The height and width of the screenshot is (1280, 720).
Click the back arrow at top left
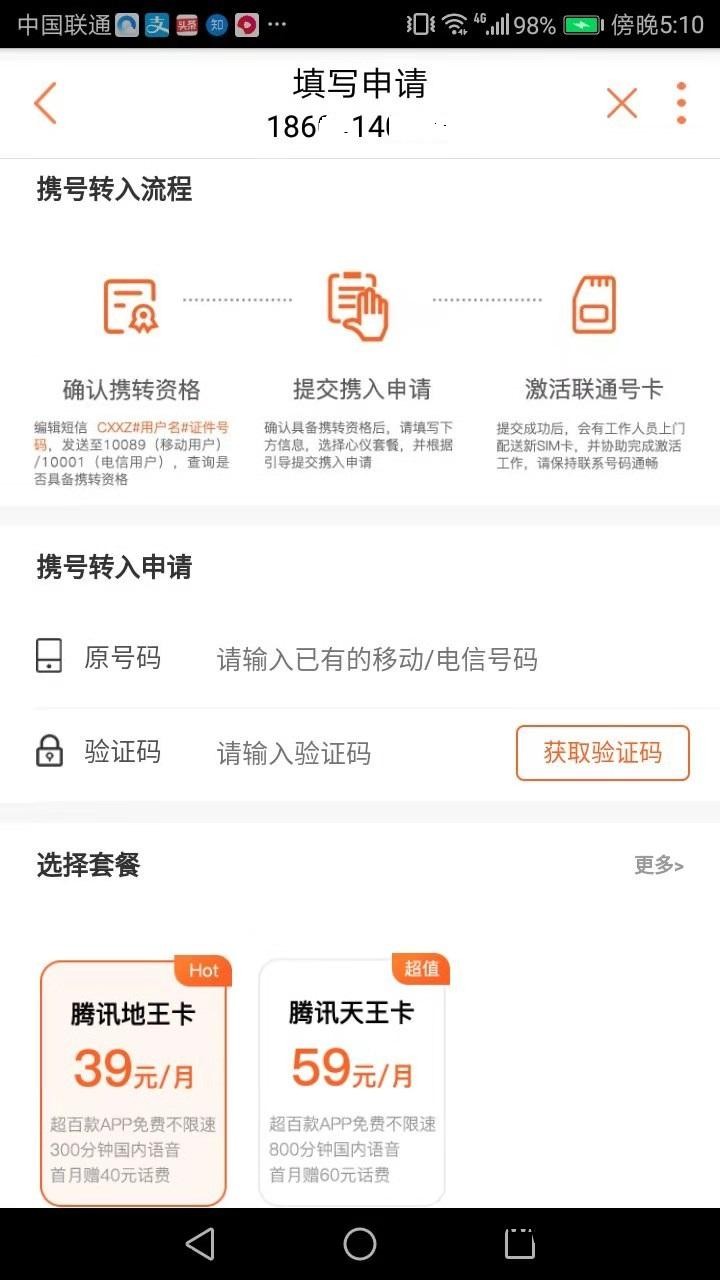pyautogui.click(x=45, y=102)
